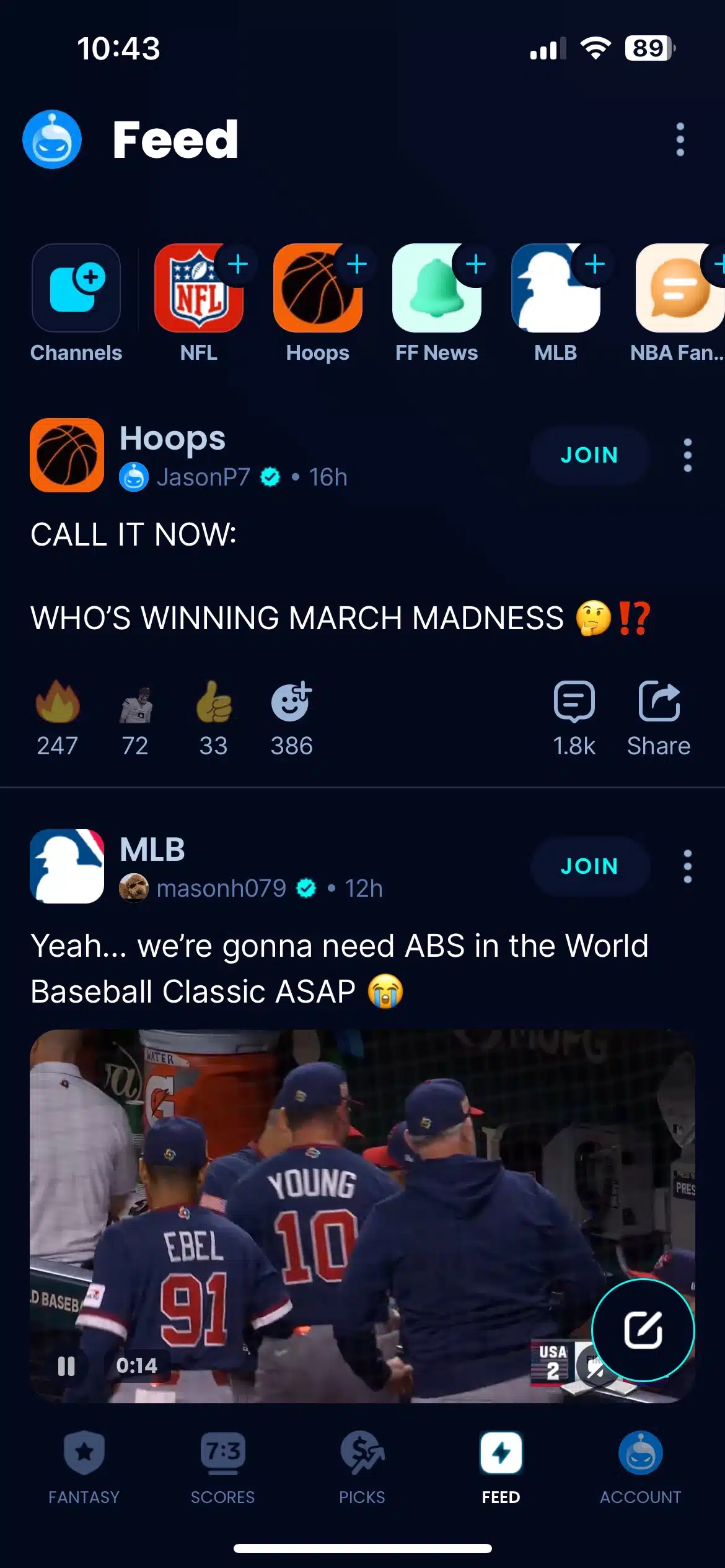React with fire on March Madness post
This screenshot has width=725, height=1568.
pos(57,703)
